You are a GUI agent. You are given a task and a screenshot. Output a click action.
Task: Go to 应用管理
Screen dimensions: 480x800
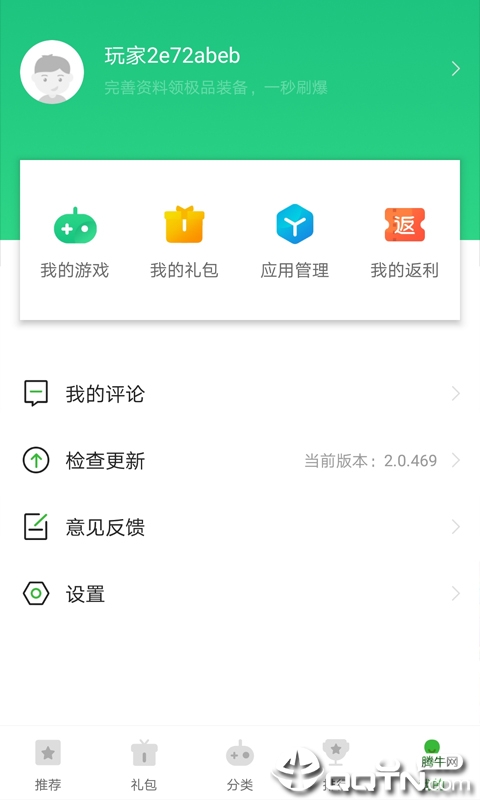294,243
